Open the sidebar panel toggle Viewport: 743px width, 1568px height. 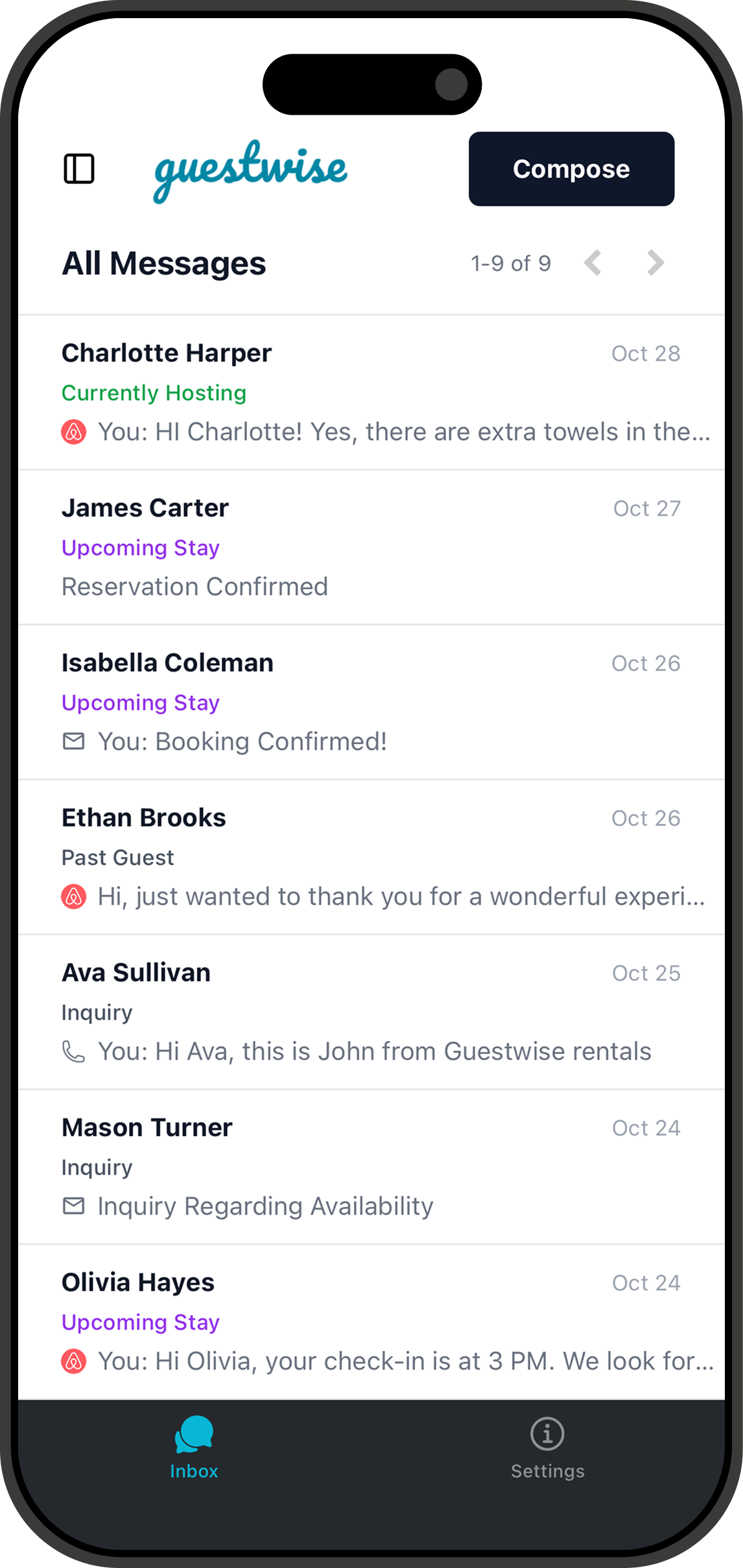80,169
